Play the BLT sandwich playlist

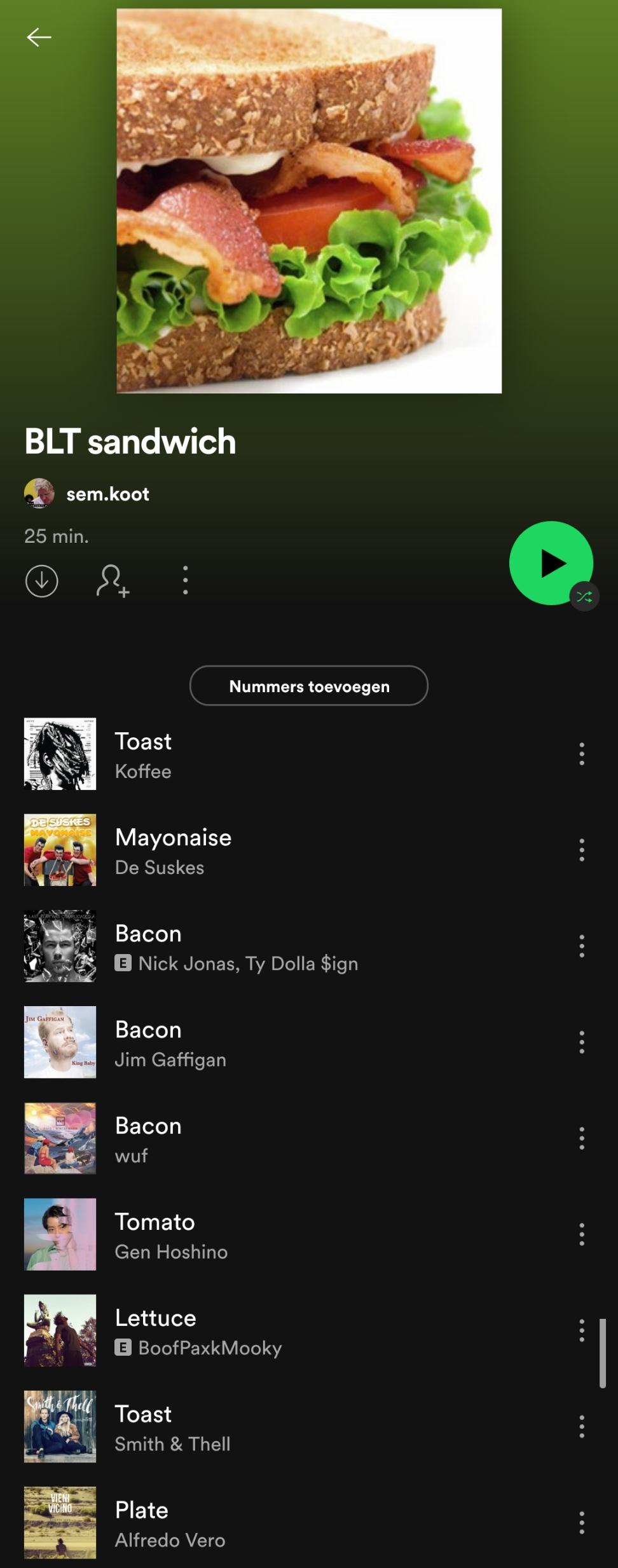[x=549, y=562]
